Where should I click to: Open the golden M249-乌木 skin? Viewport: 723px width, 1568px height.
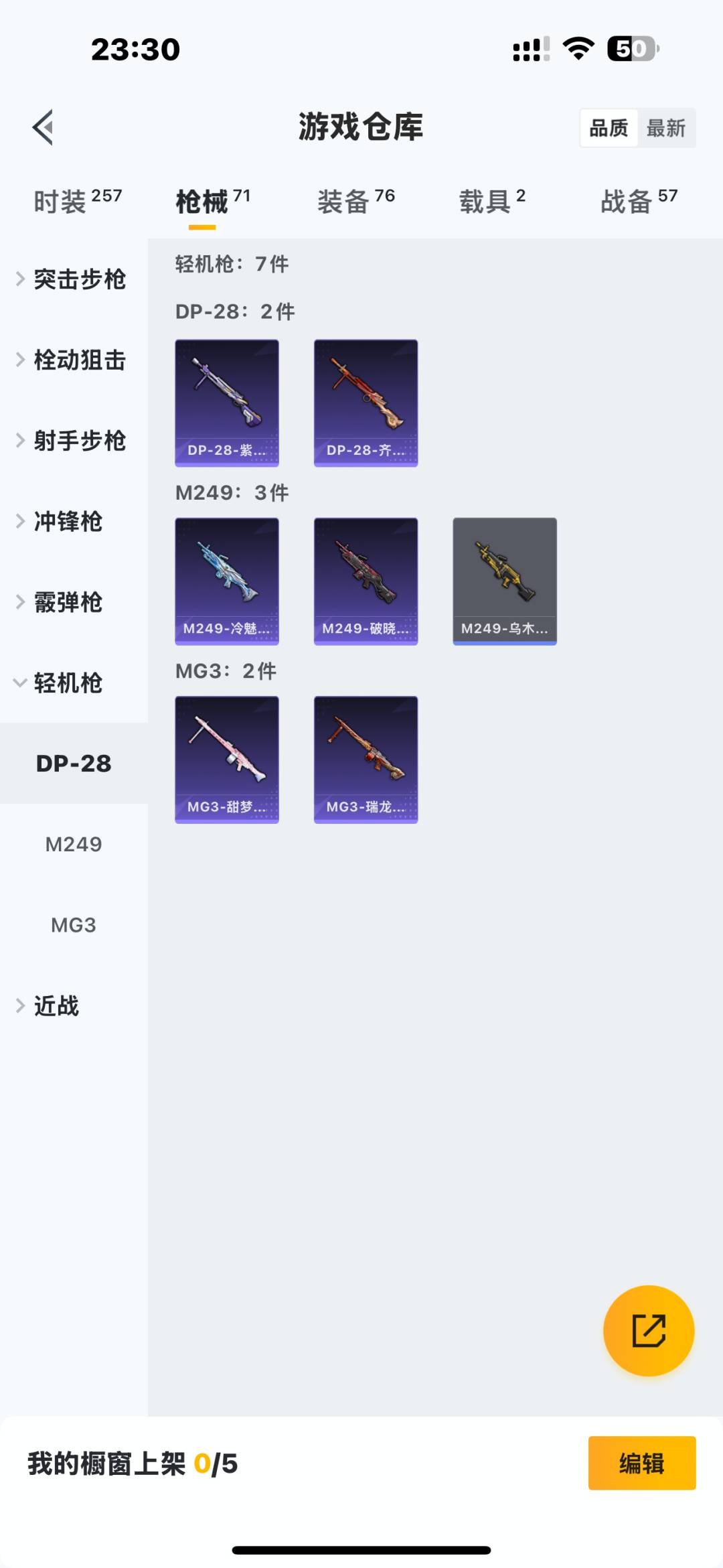coord(504,581)
